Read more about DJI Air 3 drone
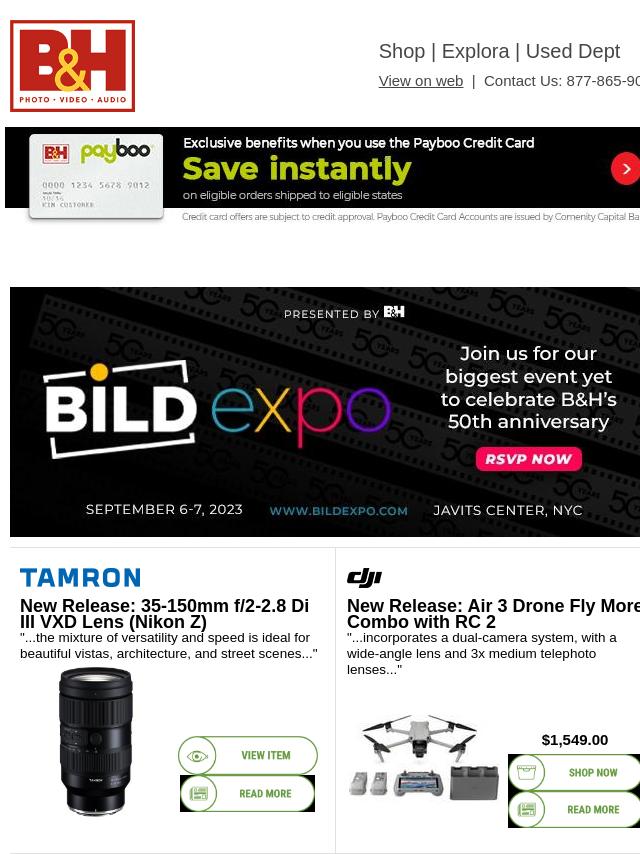 (x=576, y=810)
